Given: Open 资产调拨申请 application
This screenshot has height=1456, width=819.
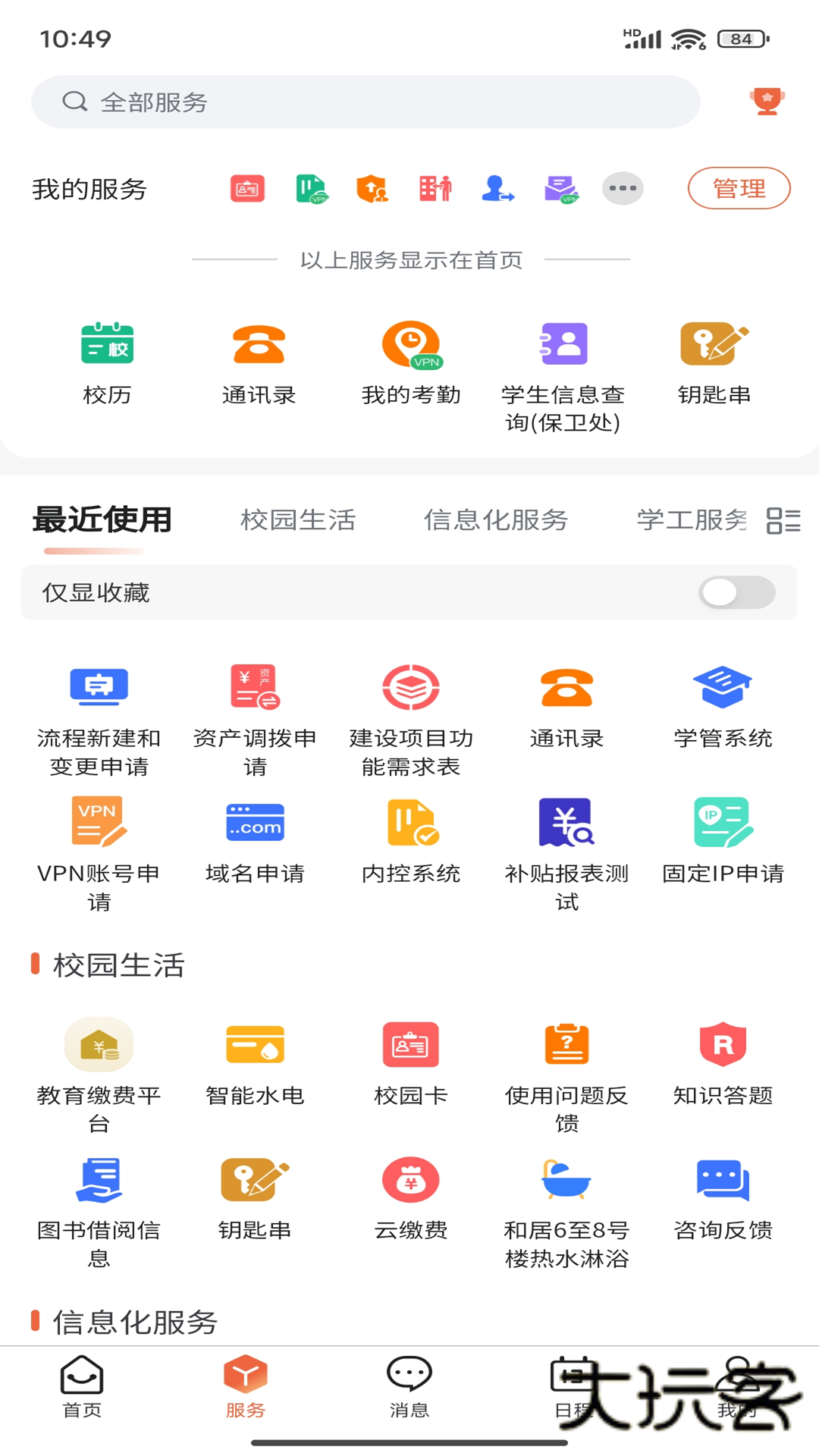Looking at the screenshot, I should click(x=254, y=686).
